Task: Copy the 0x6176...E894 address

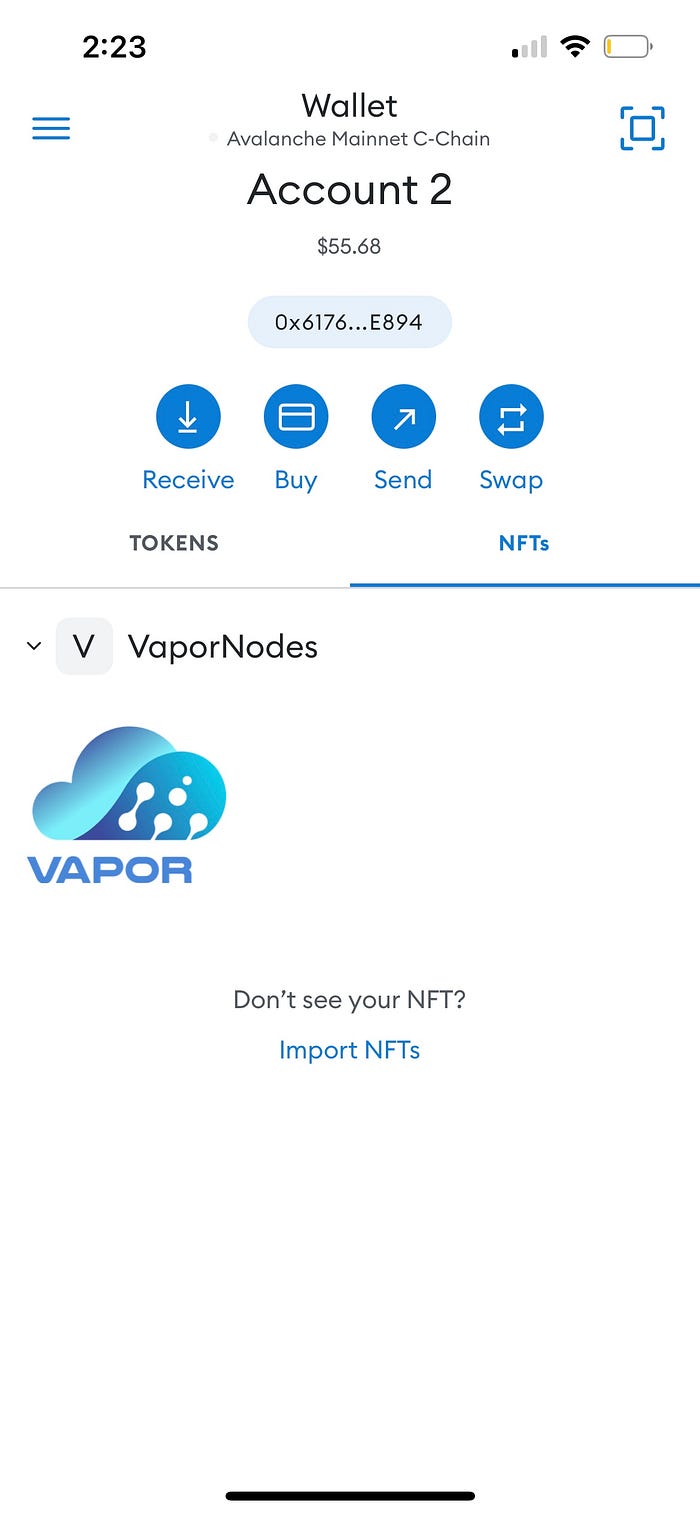Action: tap(349, 323)
